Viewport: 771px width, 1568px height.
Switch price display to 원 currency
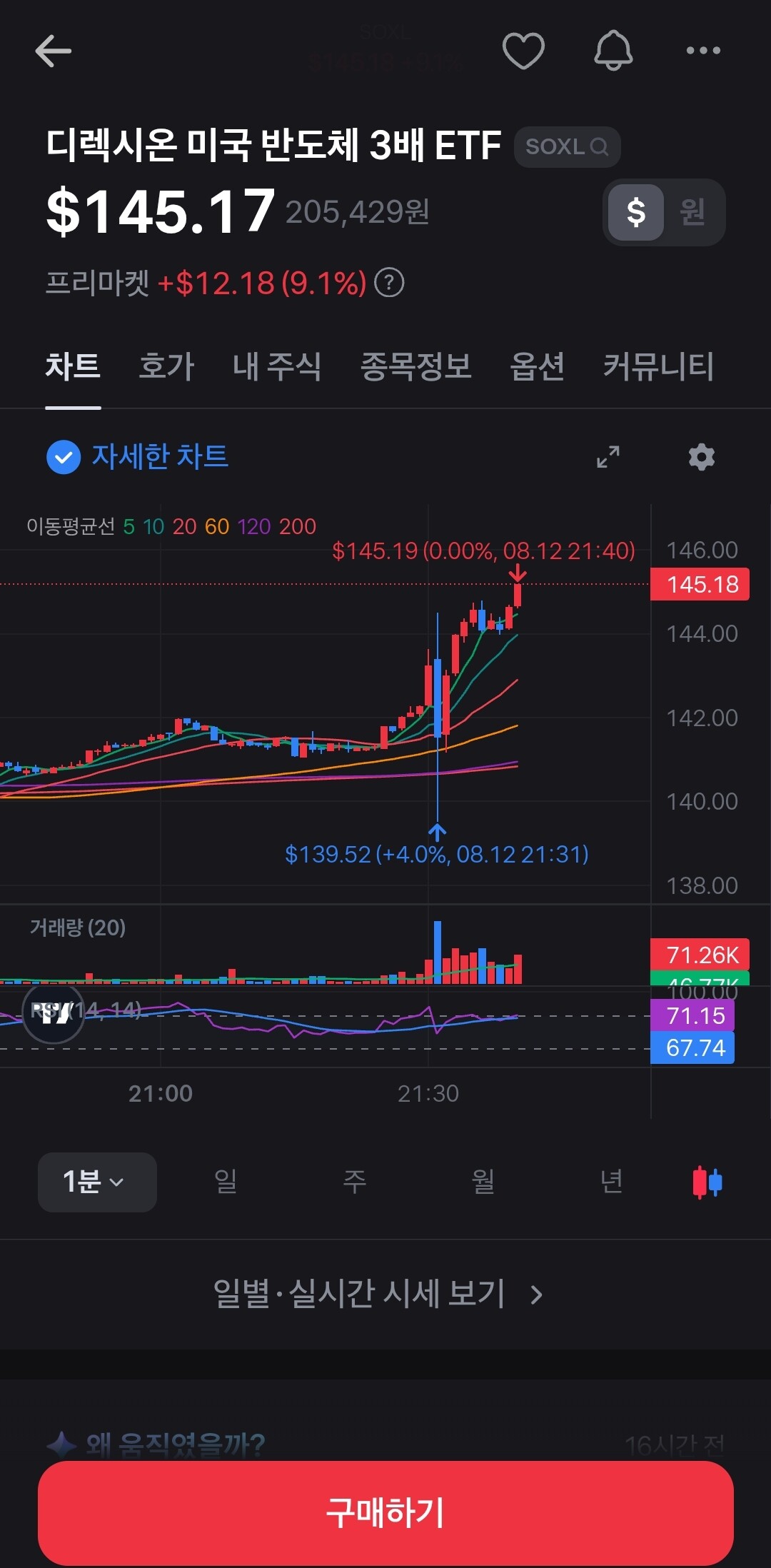(692, 212)
